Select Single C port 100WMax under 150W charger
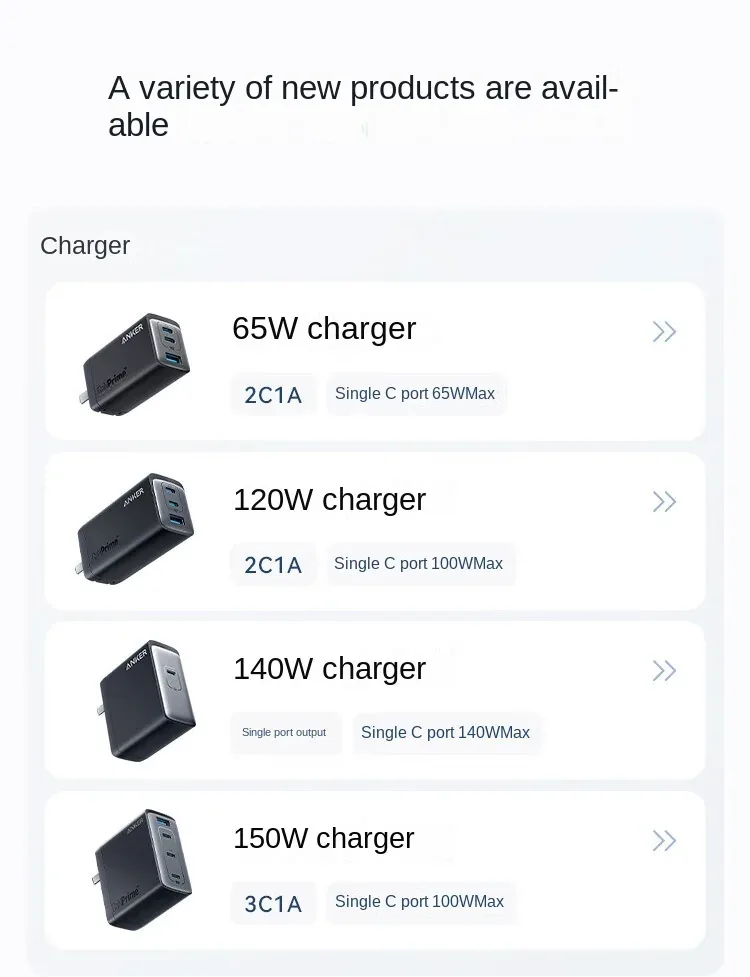Viewport: 750px width, 977px height. coord(420,903)
